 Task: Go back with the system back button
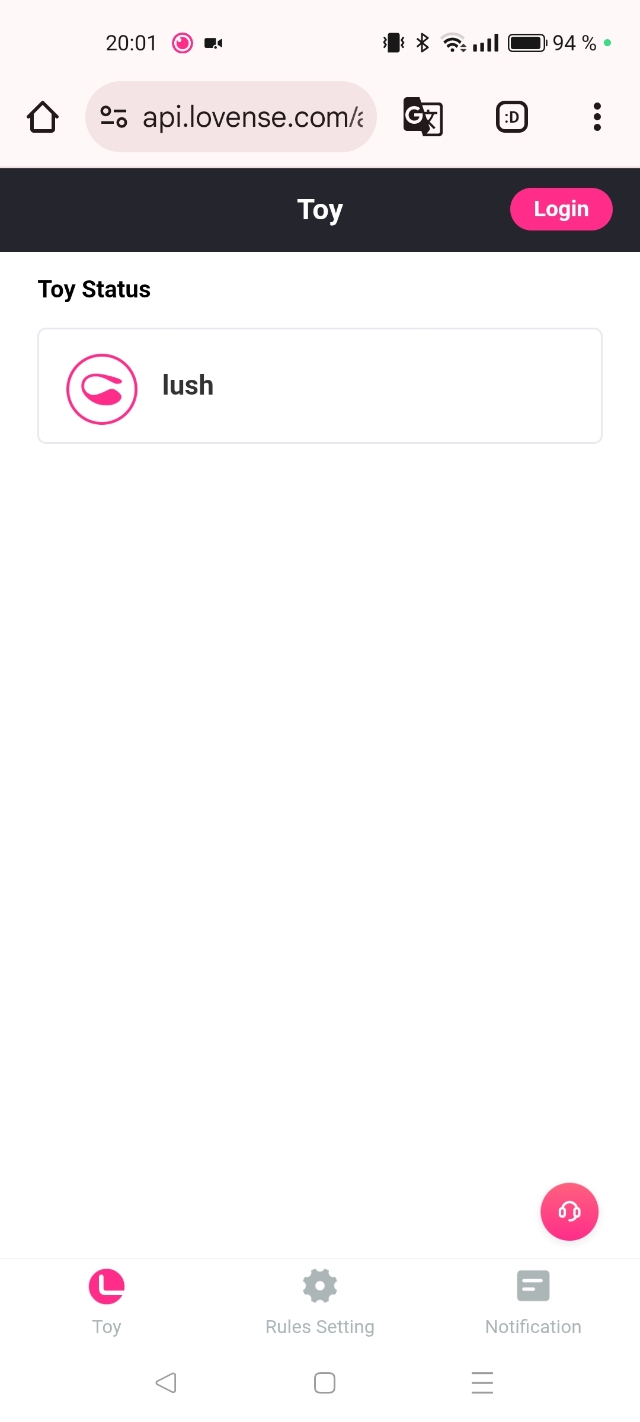click(x=166, y=1383)
